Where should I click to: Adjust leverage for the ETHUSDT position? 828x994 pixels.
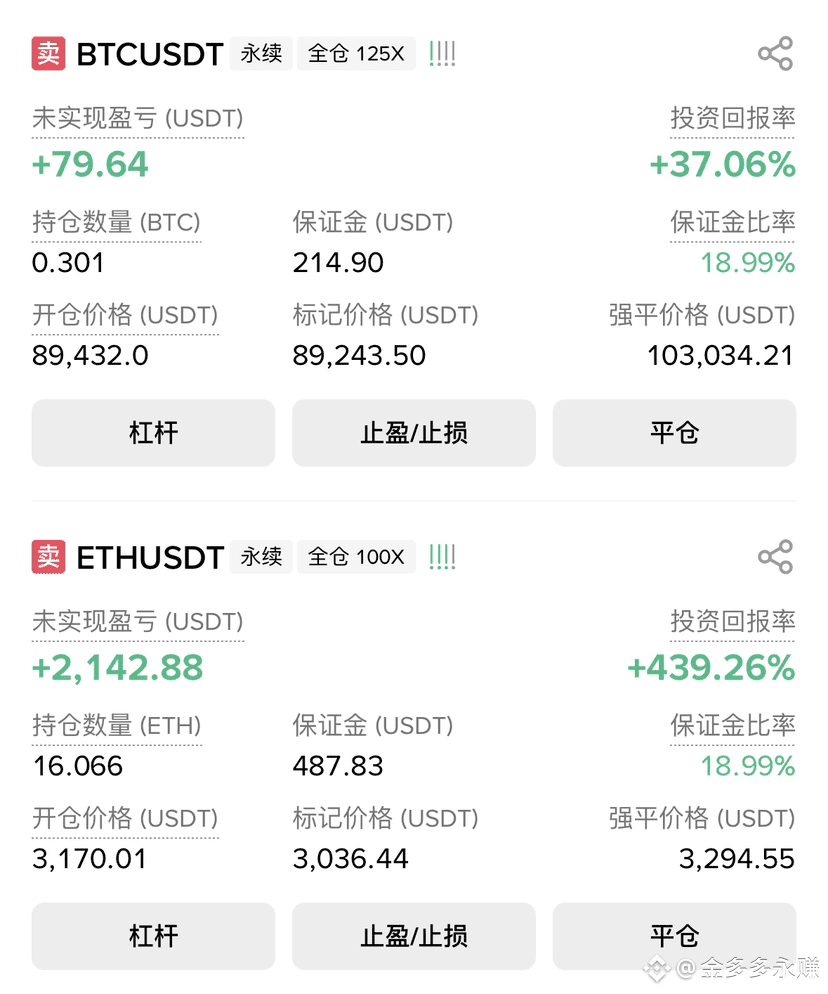[x=153, y=936]
